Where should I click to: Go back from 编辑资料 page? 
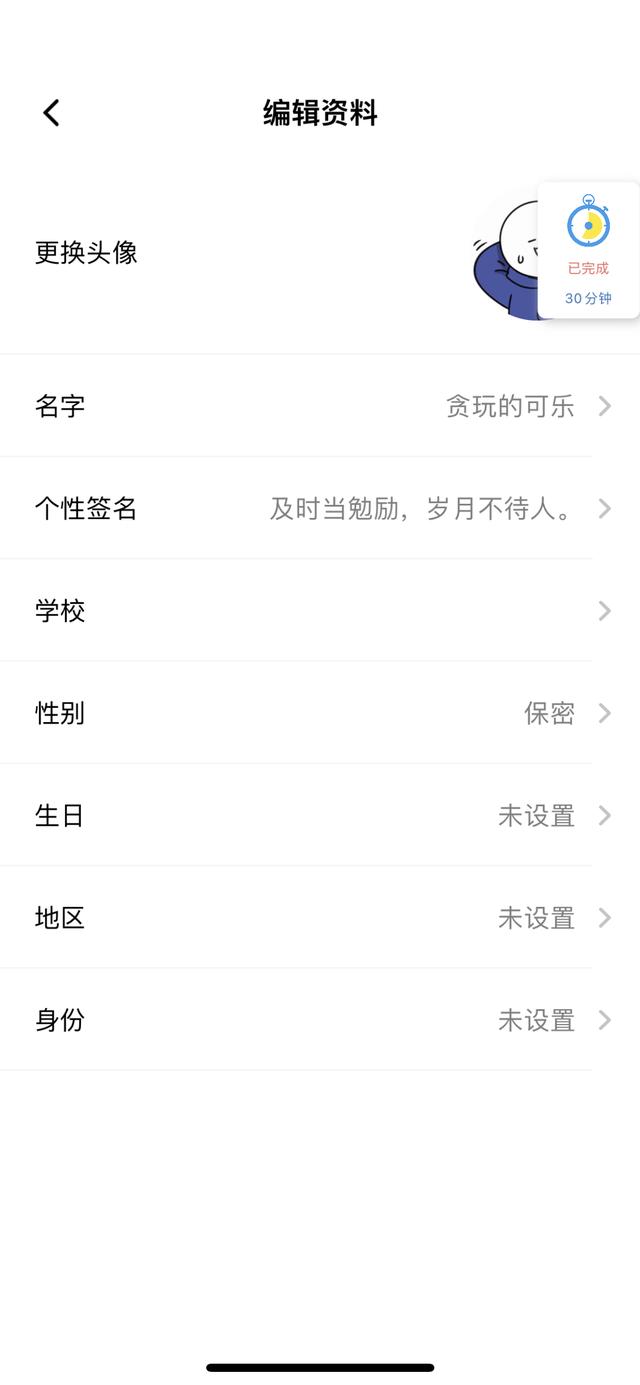[x=52, y=113]
